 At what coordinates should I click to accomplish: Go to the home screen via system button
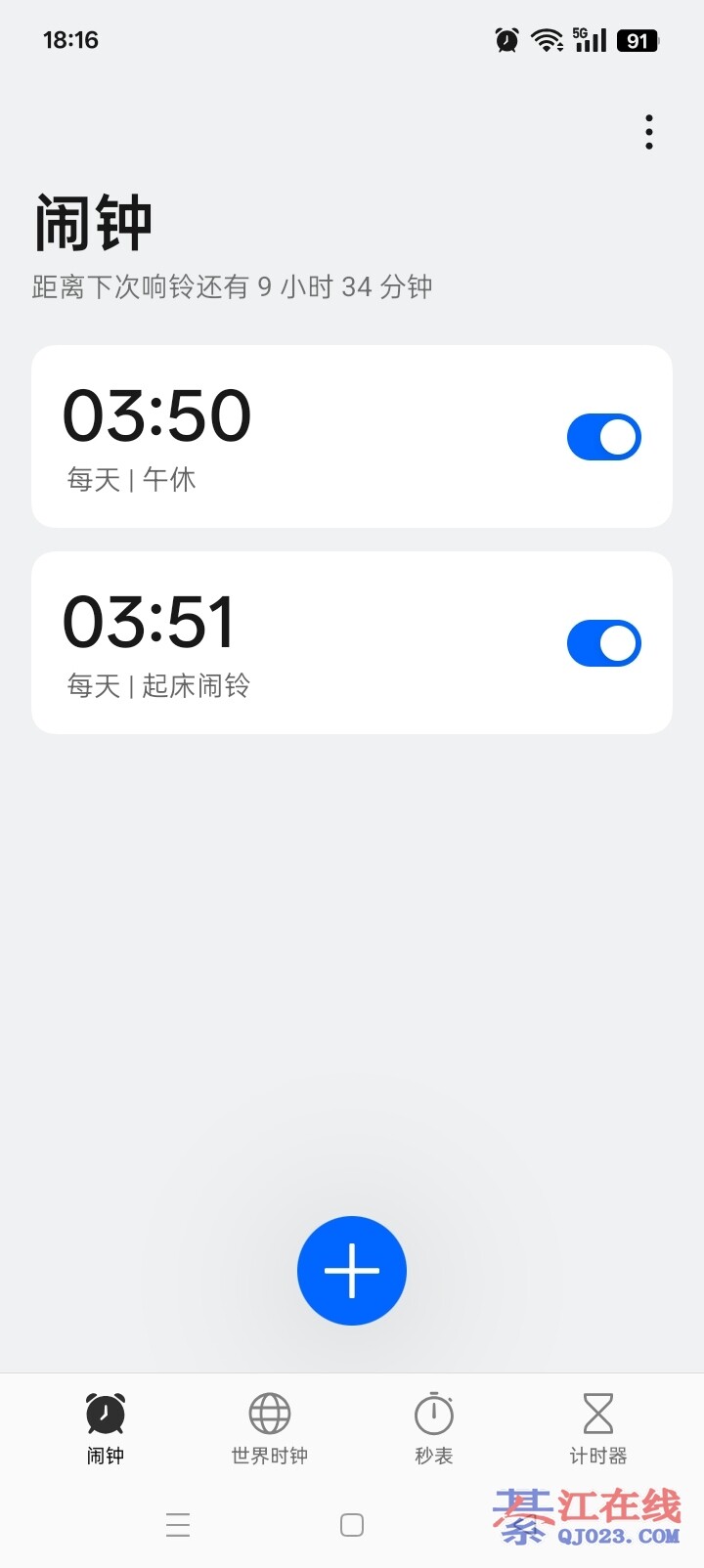[352, 1525]
